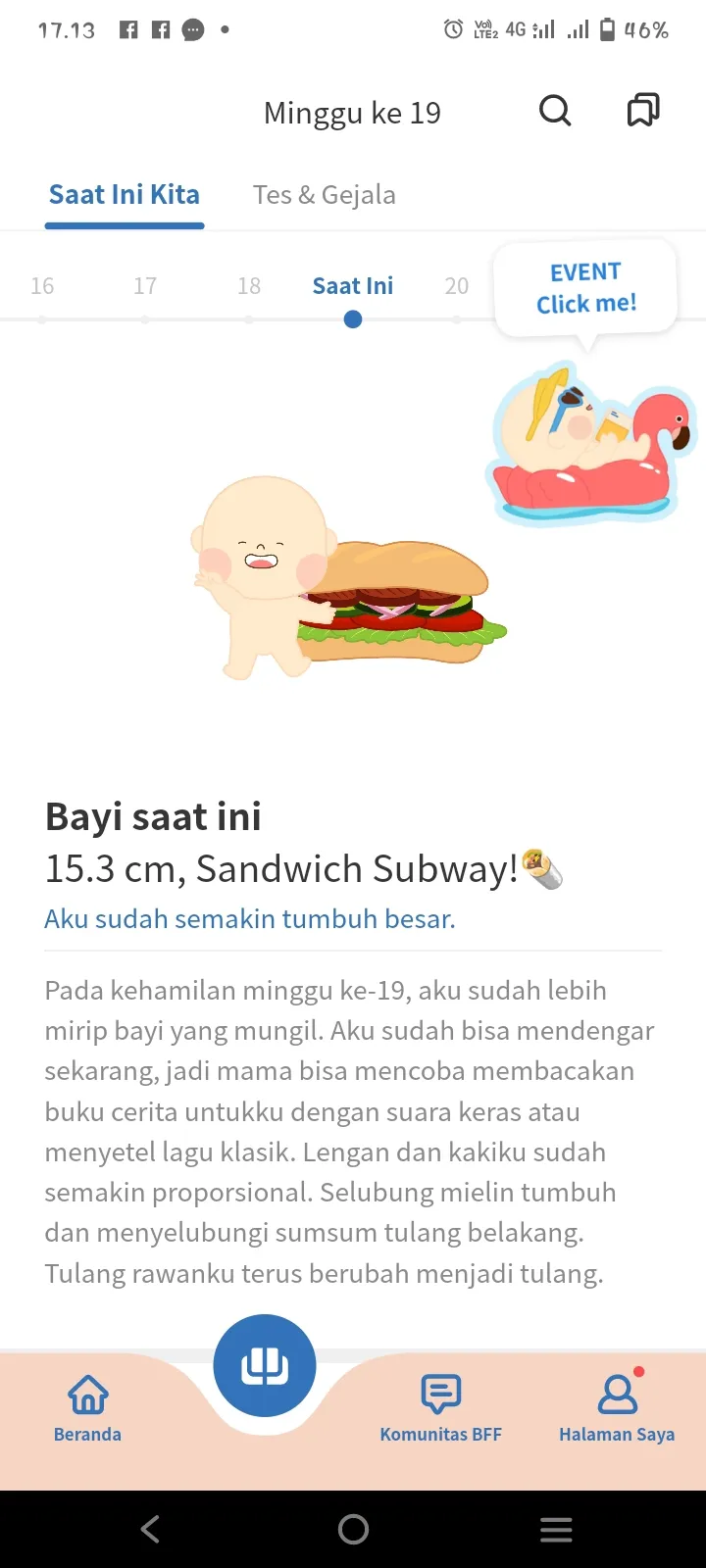This screenshot has width=706, height=1568.
Task: Tap the blue center floating button
Action: pyautogui.click(x=265, y=1365)
